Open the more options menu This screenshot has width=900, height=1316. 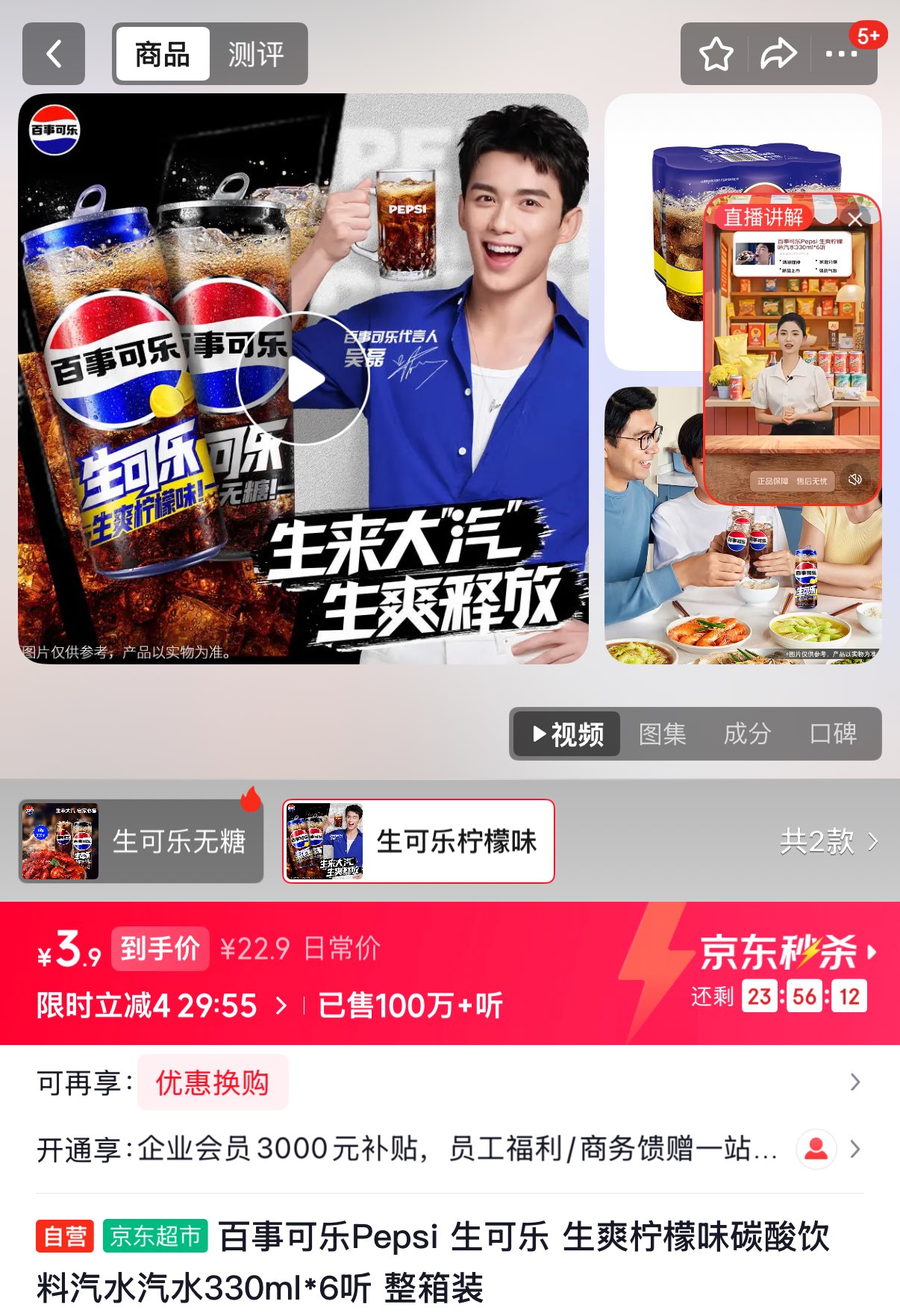point(841,54)
